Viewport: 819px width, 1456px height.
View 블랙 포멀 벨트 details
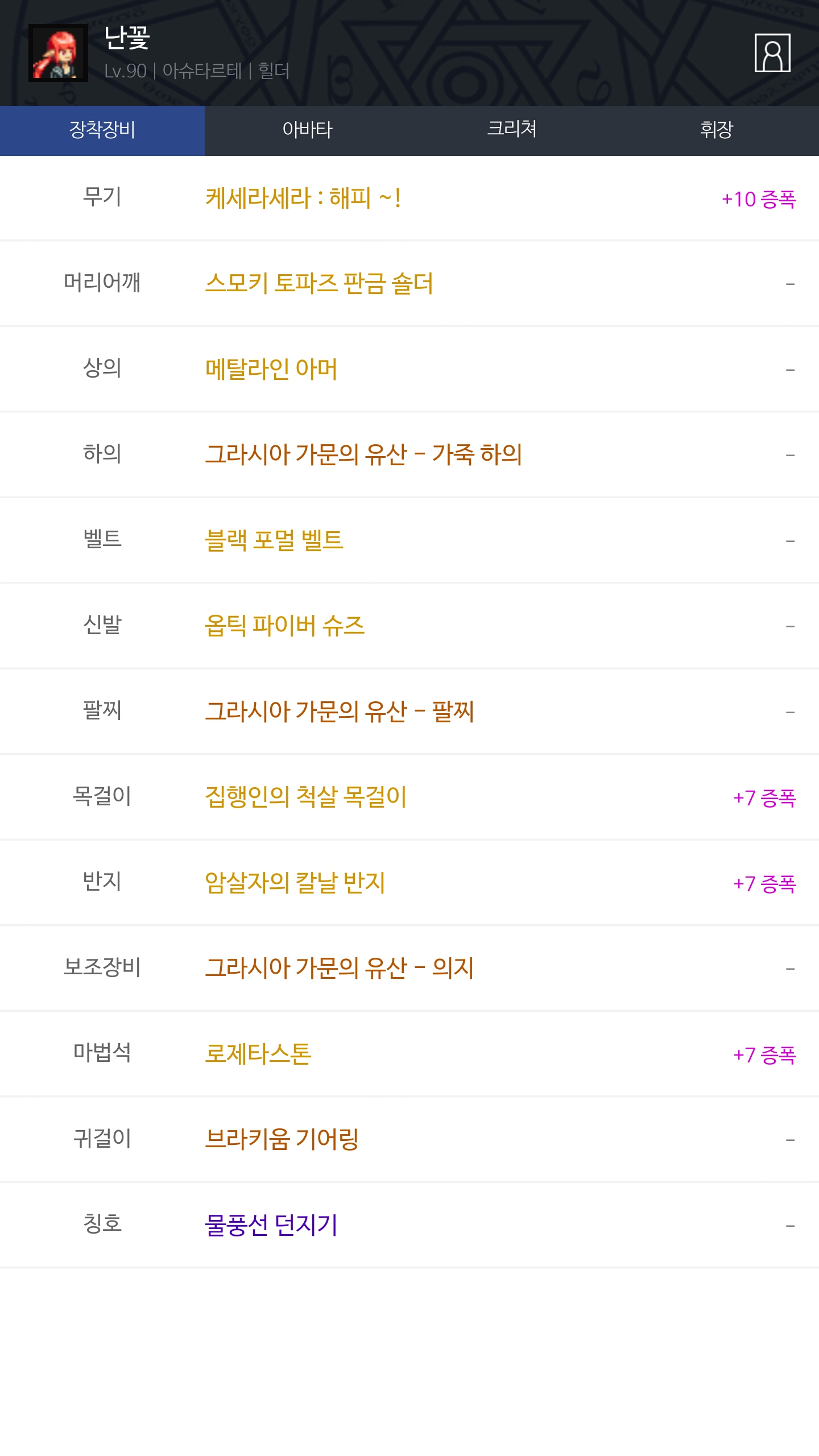click(x=274, y=540)
